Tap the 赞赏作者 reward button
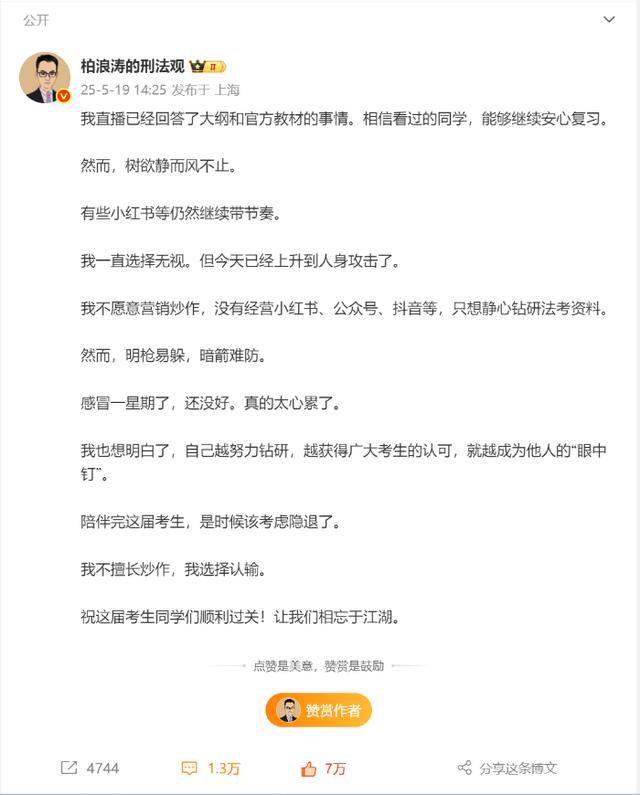Viewport: 640px width, 795px height. 319,710
